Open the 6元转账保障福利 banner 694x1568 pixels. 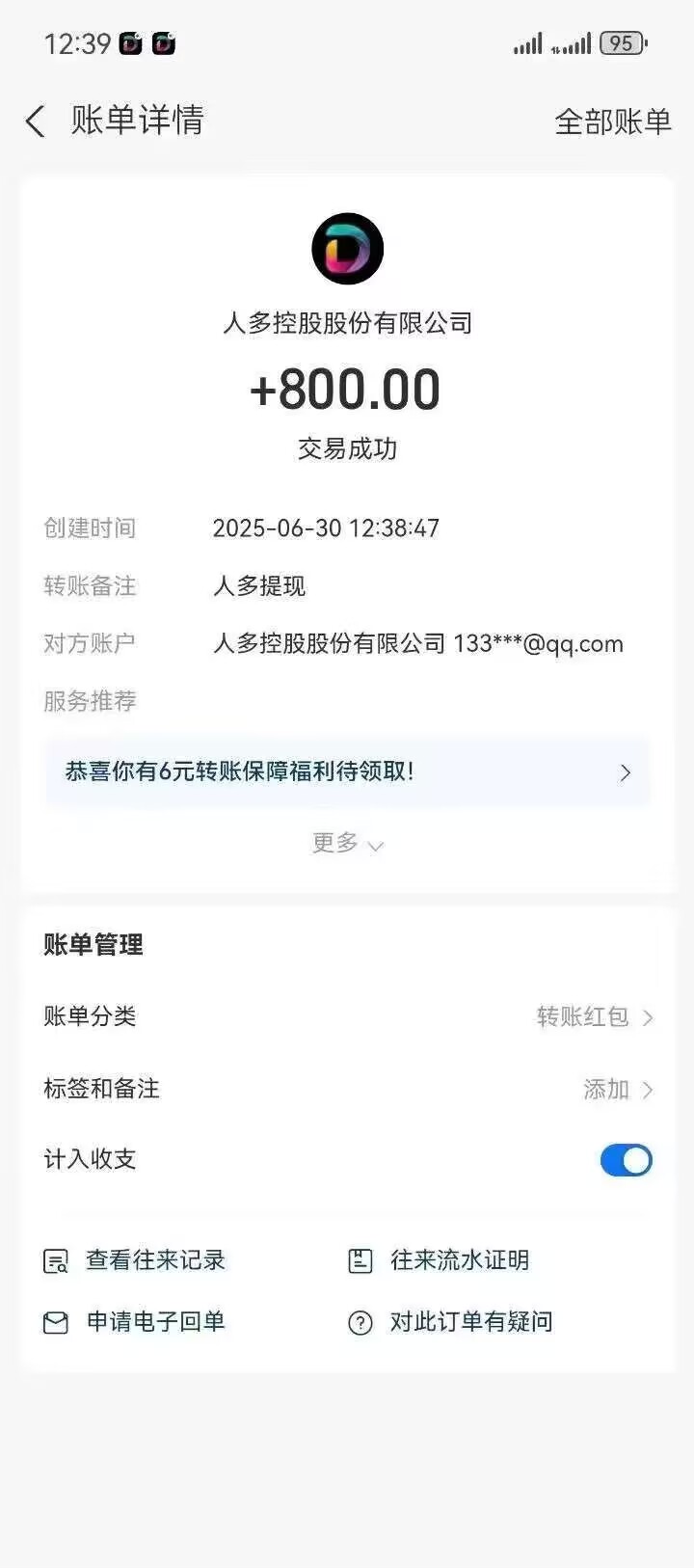point(347,771)
